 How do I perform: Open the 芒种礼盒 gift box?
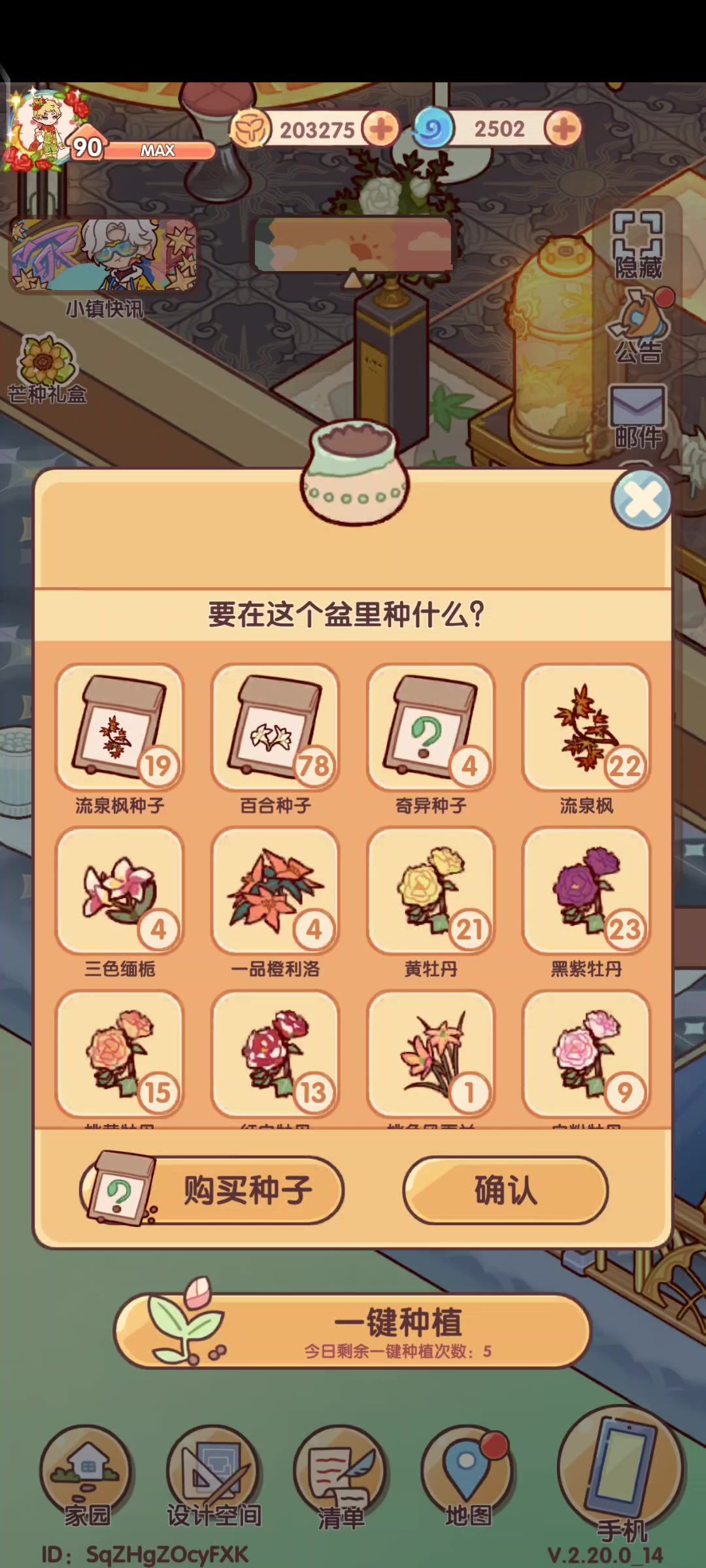point(46,367)
